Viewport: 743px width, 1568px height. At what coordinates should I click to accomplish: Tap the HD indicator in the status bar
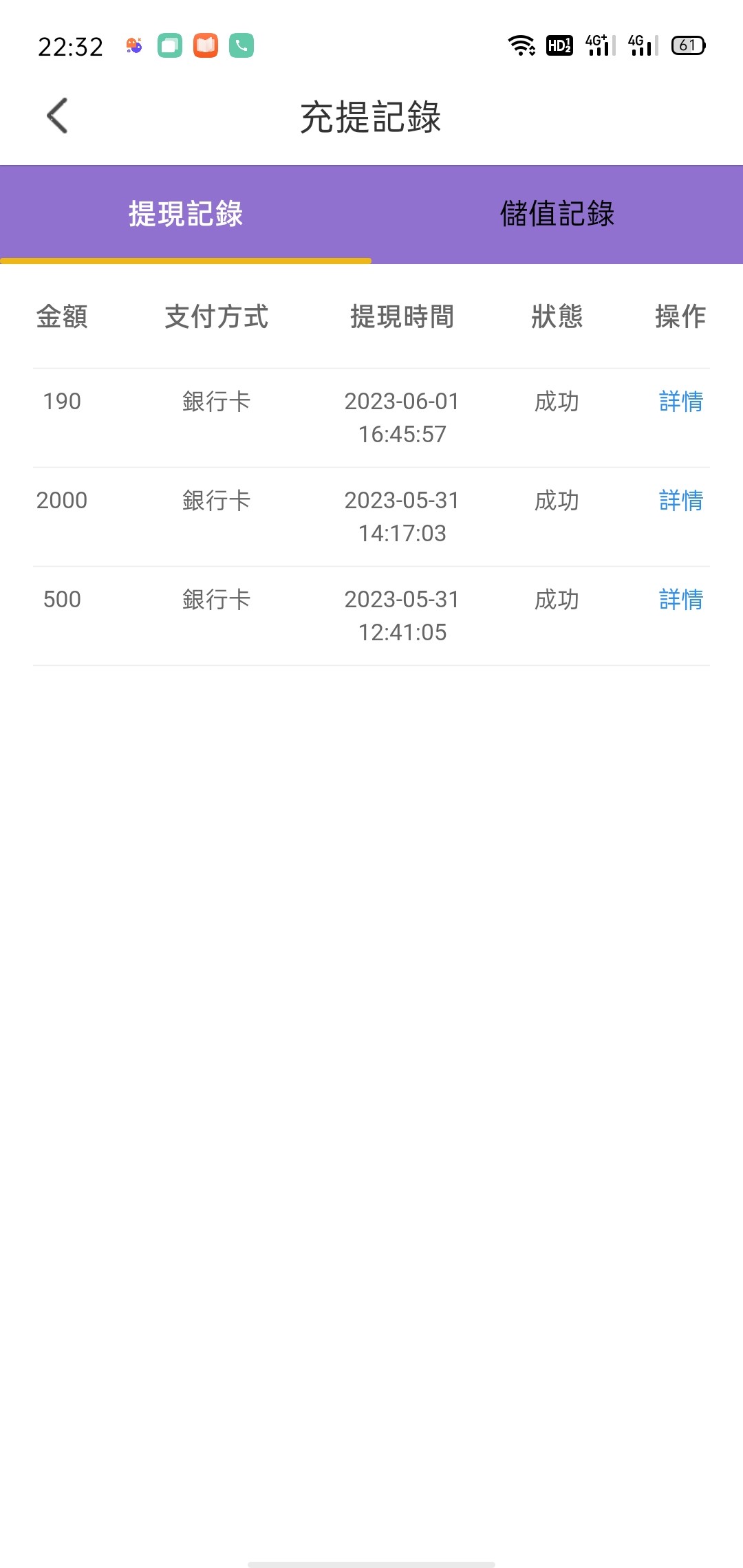click(x=559, y=45)
